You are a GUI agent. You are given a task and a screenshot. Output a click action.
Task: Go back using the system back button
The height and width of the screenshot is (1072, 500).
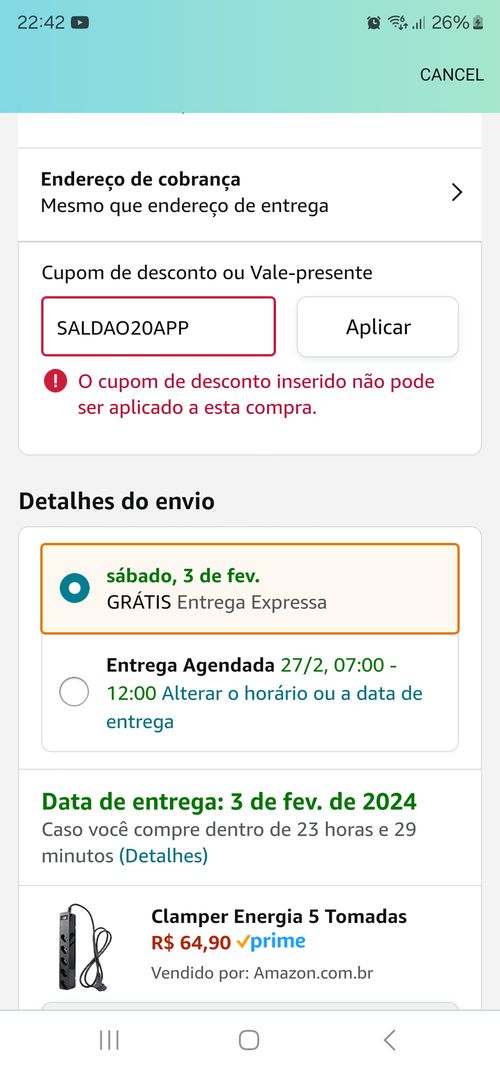tap(389, 1040)
